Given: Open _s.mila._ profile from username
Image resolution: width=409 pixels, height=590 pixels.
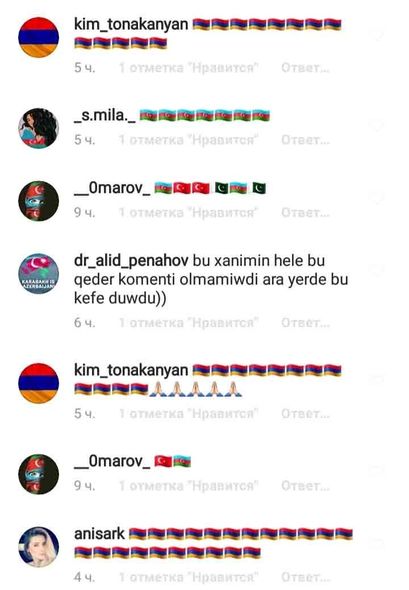Looking at the screenshot, I should click(105, 115).
